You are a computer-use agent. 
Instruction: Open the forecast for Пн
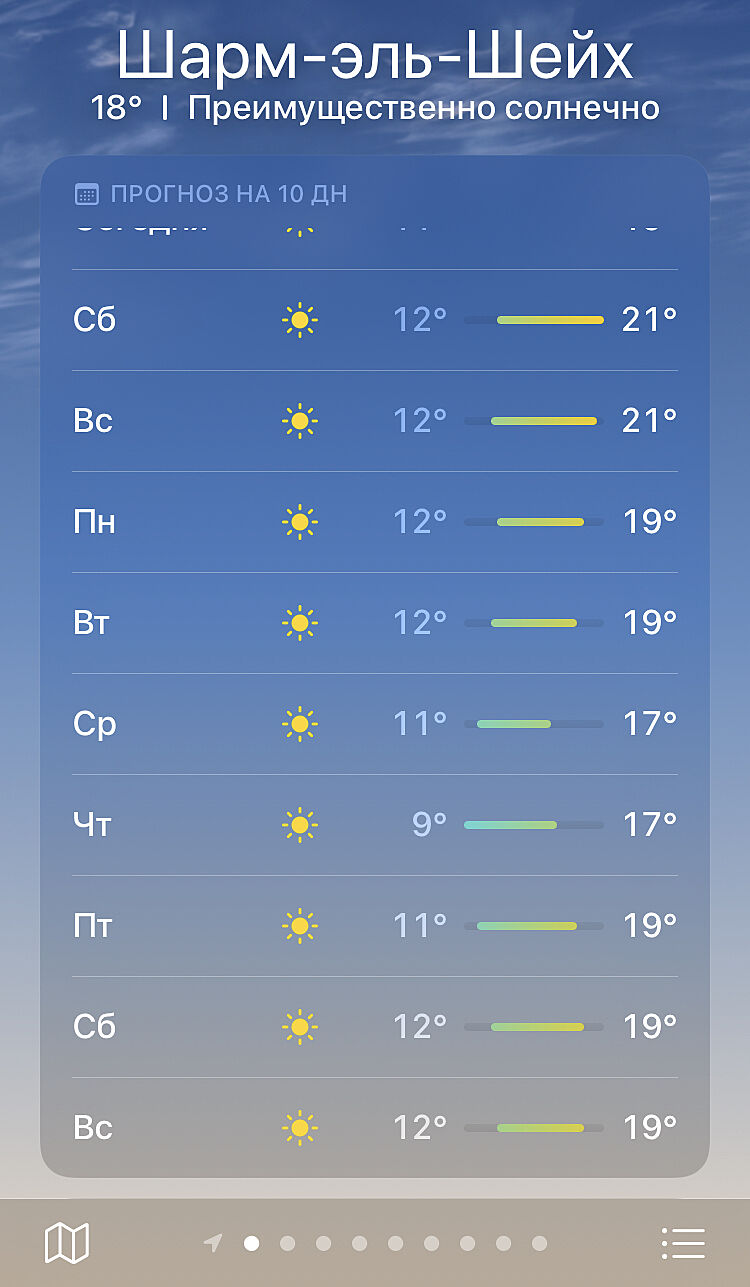[375, 522]
